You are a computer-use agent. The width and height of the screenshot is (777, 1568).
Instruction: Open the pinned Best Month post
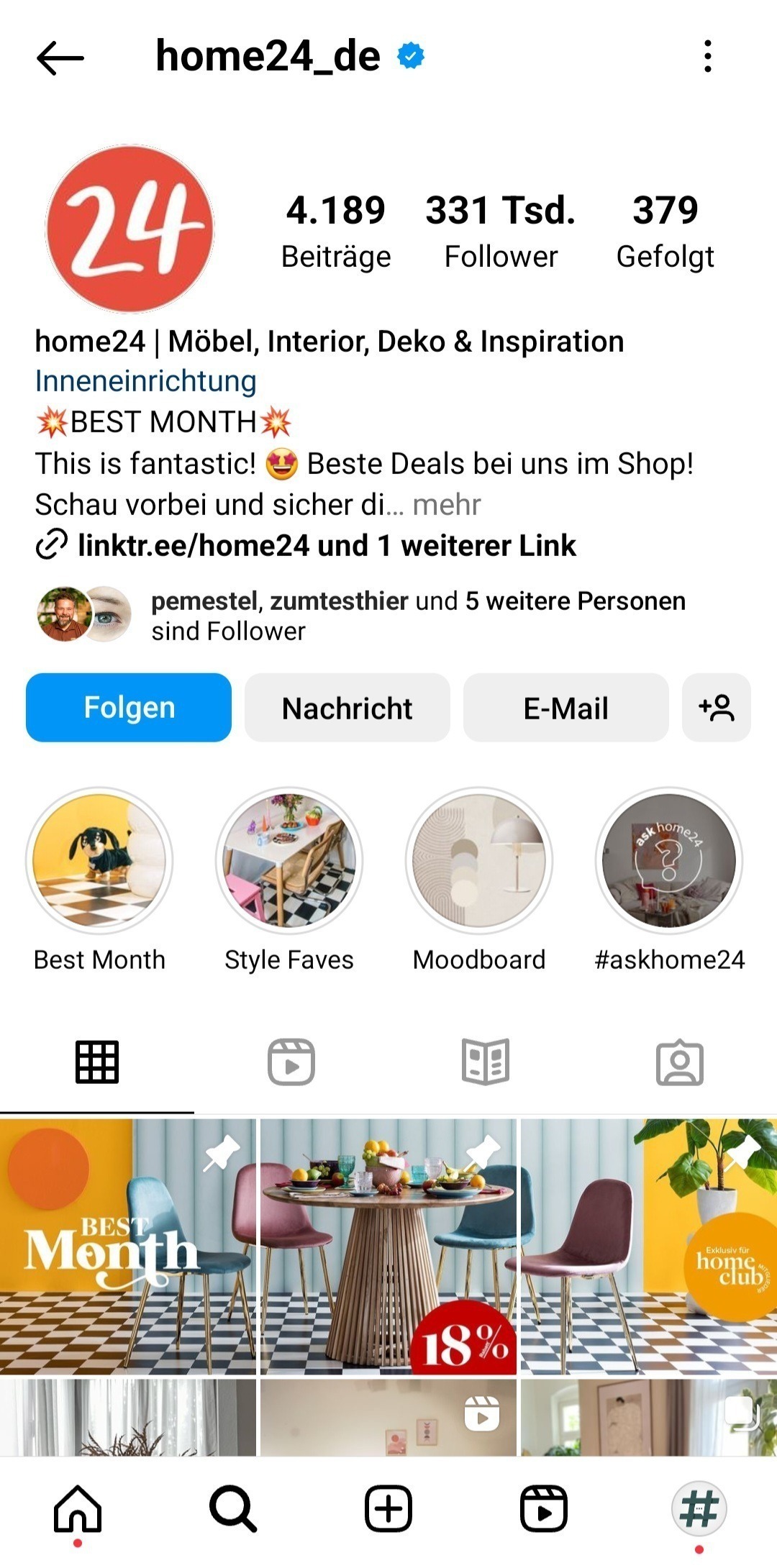[127, 1246]
